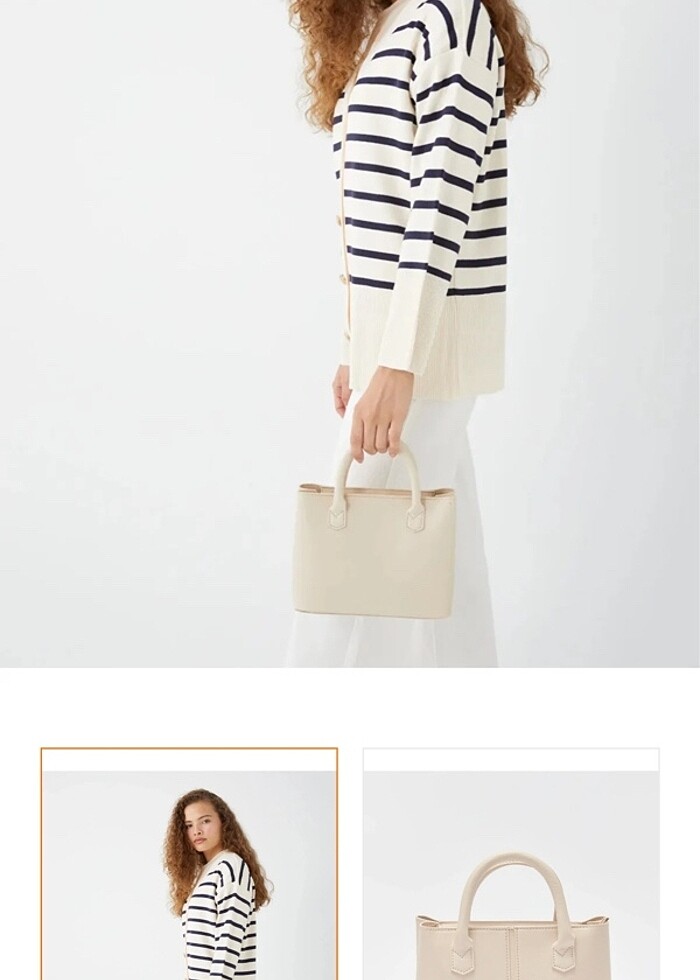Select the thumbnail of model in striped cardigan
This screenshot has width=700, height=980.
pos(189,865)
